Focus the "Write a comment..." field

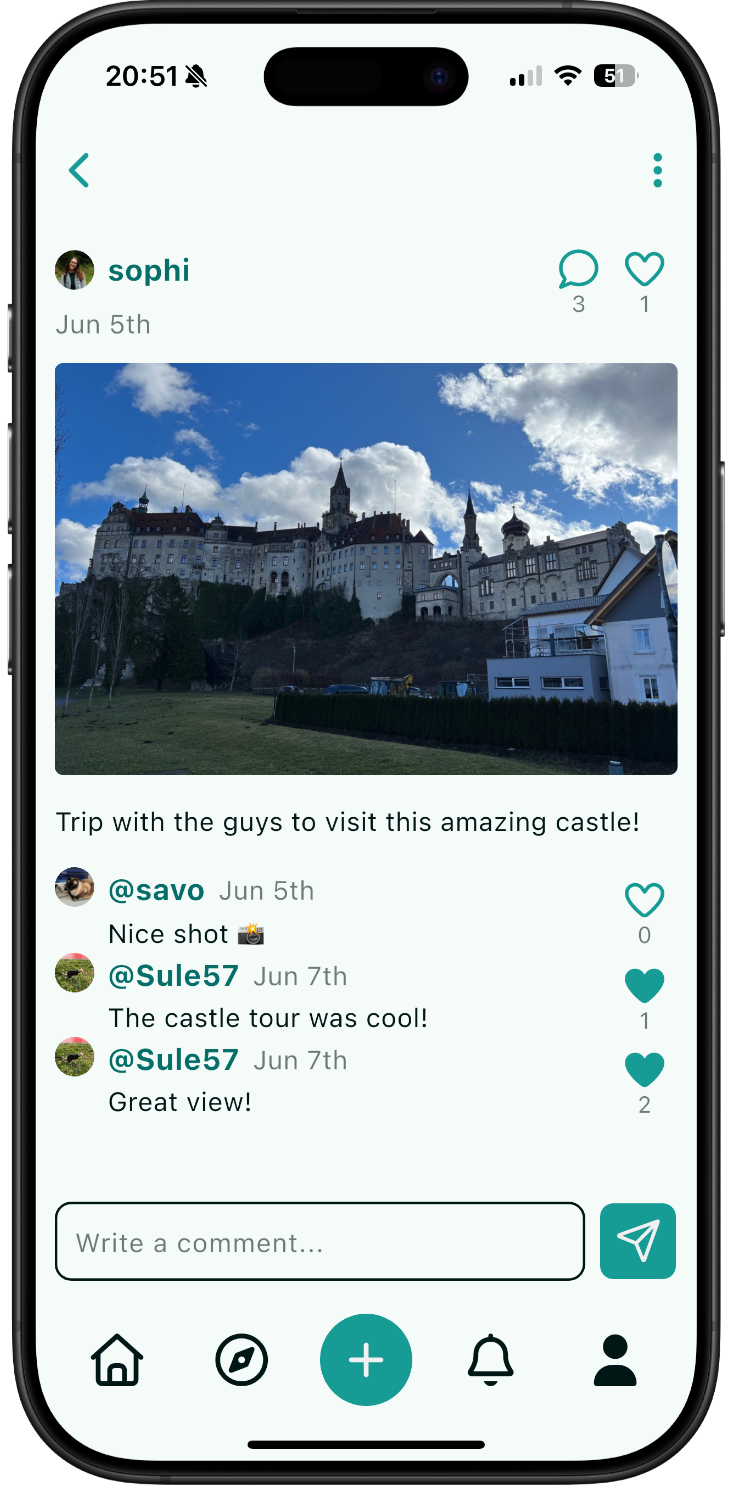coord(320,1242)
